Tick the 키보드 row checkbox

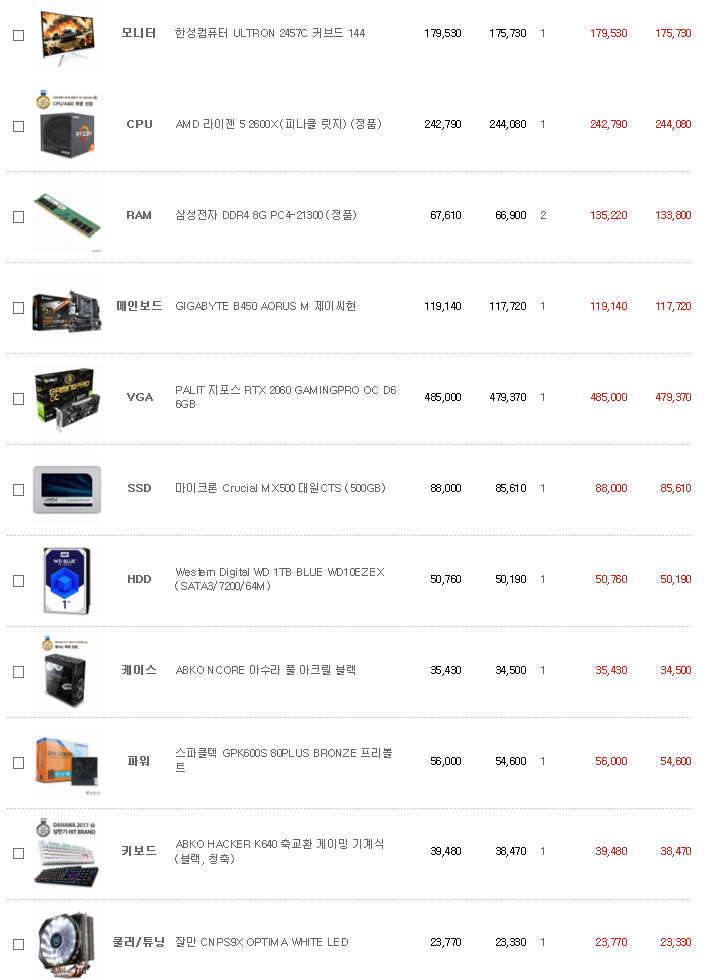18,854
